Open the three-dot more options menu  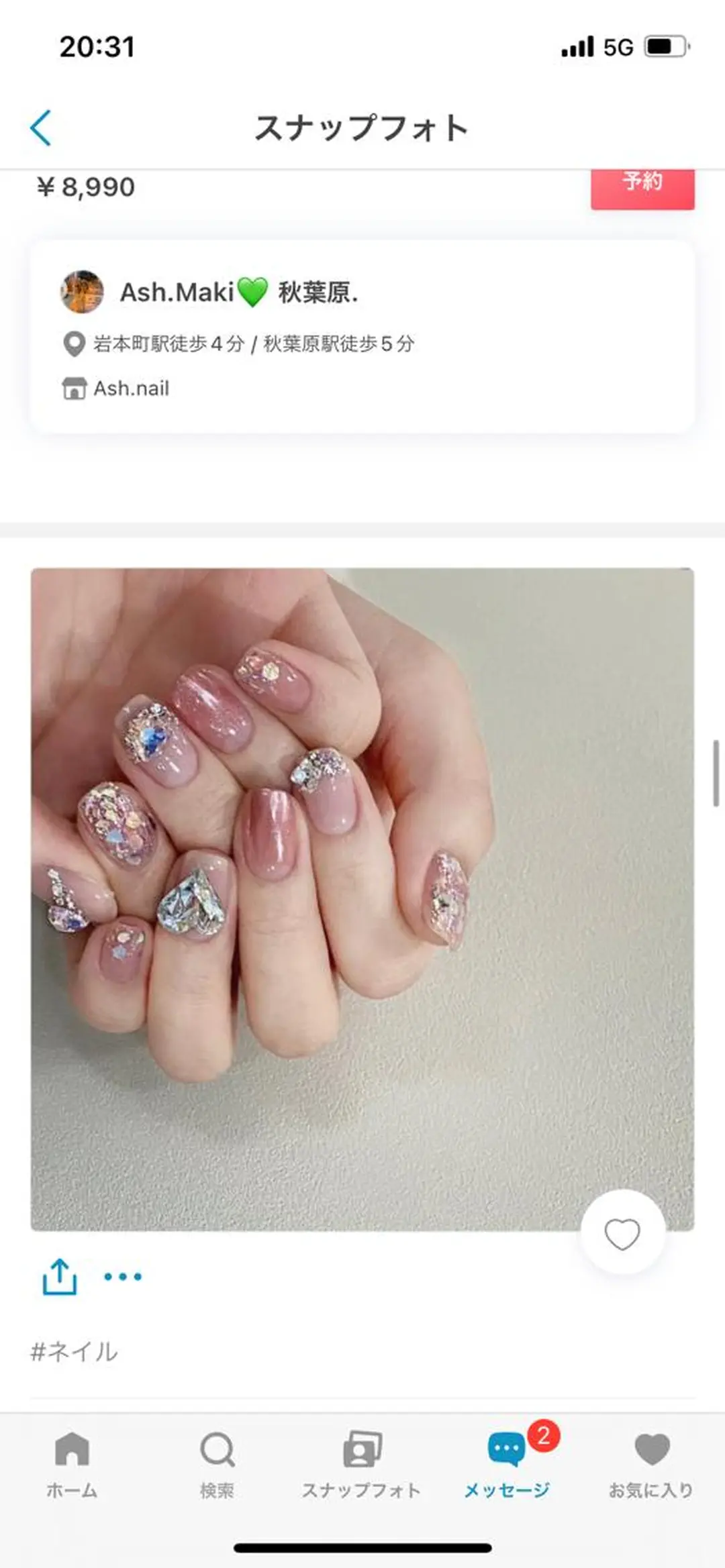pyautogui.click(x=123, y=1276)
